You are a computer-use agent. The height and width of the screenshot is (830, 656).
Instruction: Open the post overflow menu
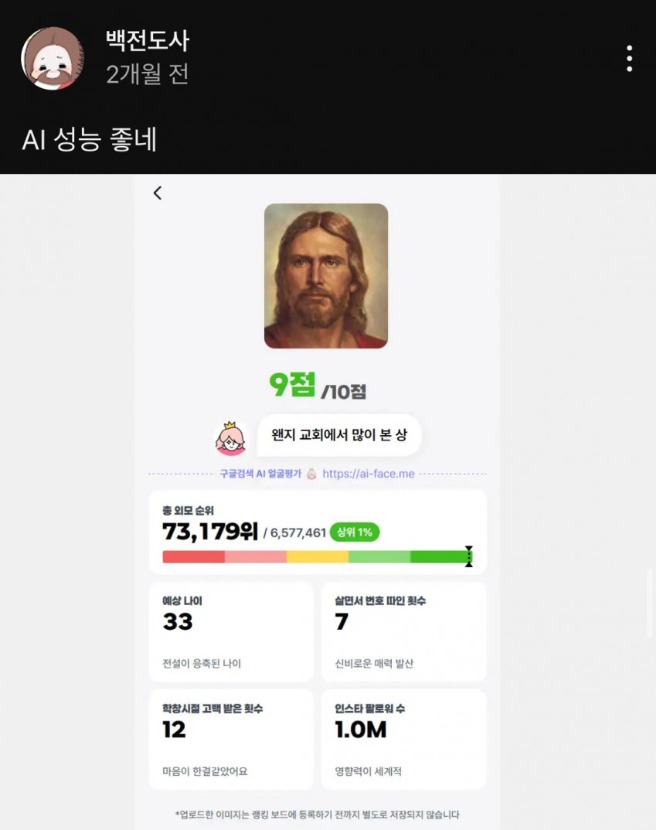629,59
